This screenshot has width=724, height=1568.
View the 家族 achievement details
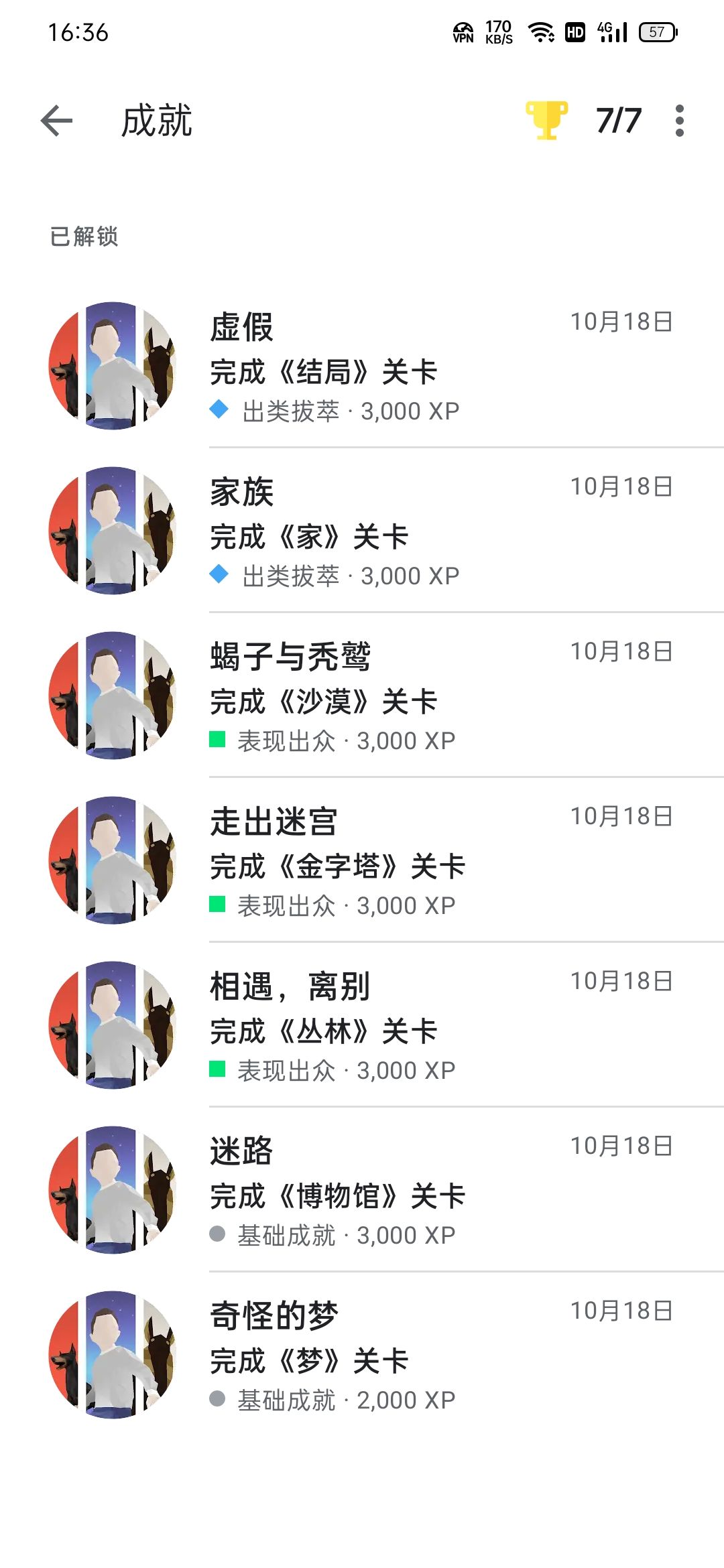pos(362,531)
